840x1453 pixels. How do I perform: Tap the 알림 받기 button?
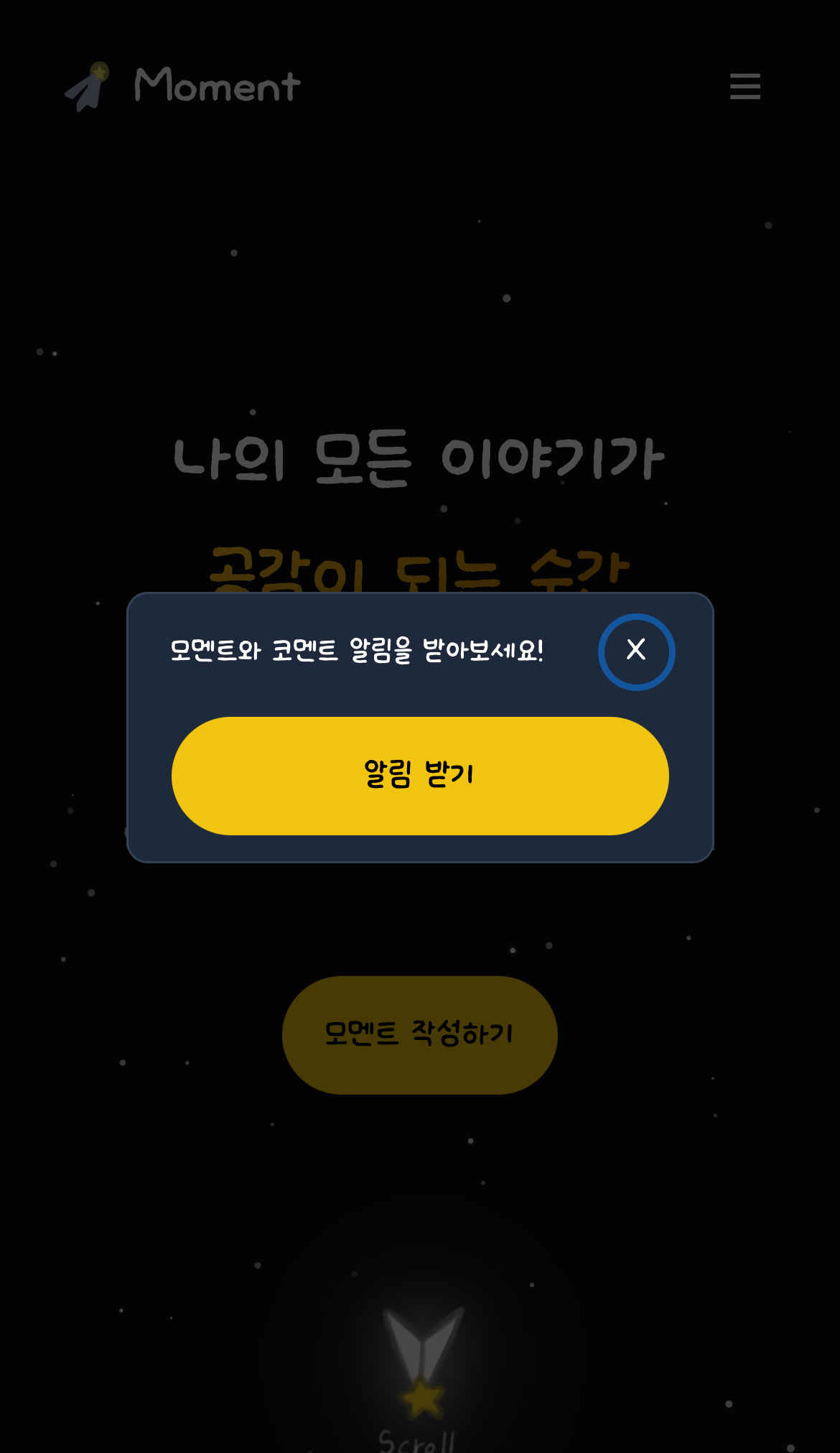pos(420,776)
